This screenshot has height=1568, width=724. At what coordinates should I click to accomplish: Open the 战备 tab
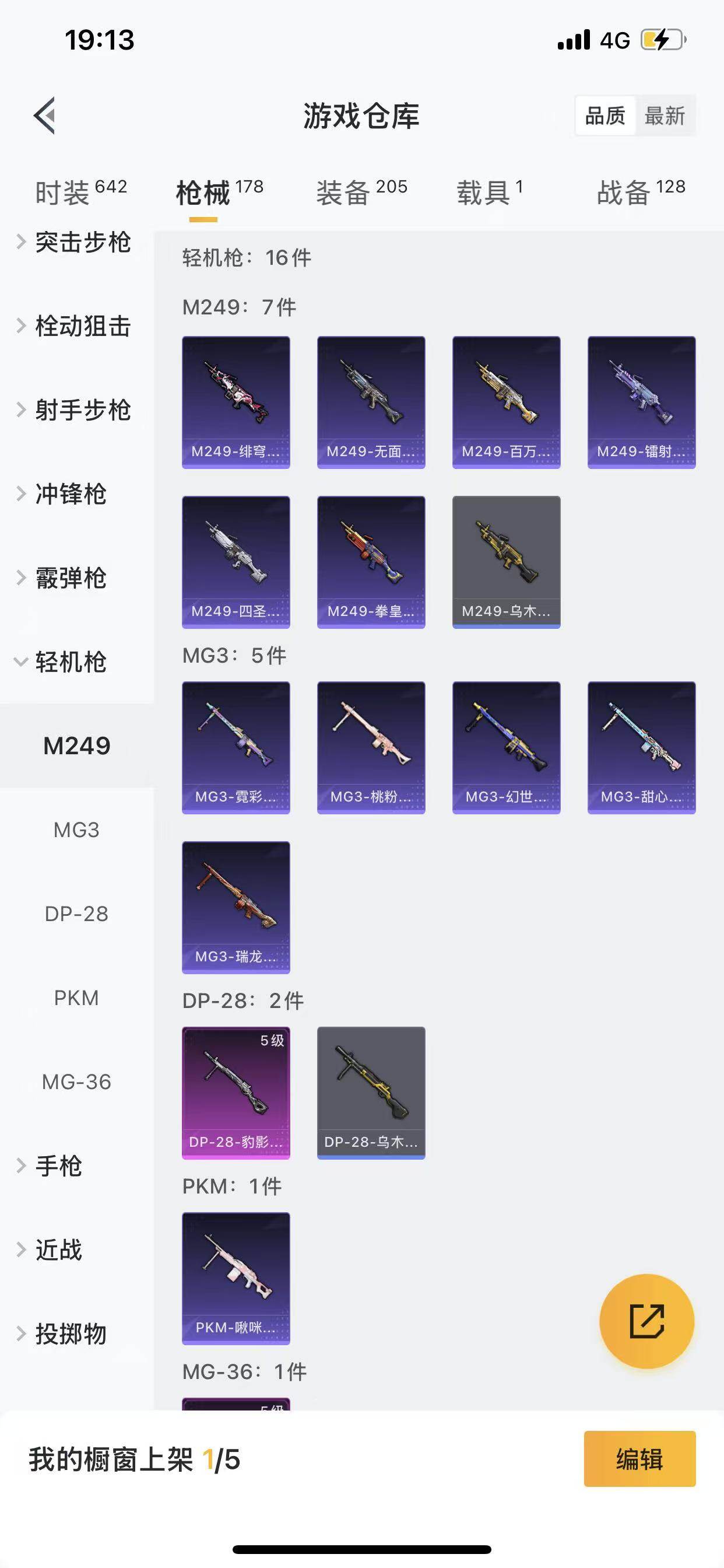(x=641, y=193)
